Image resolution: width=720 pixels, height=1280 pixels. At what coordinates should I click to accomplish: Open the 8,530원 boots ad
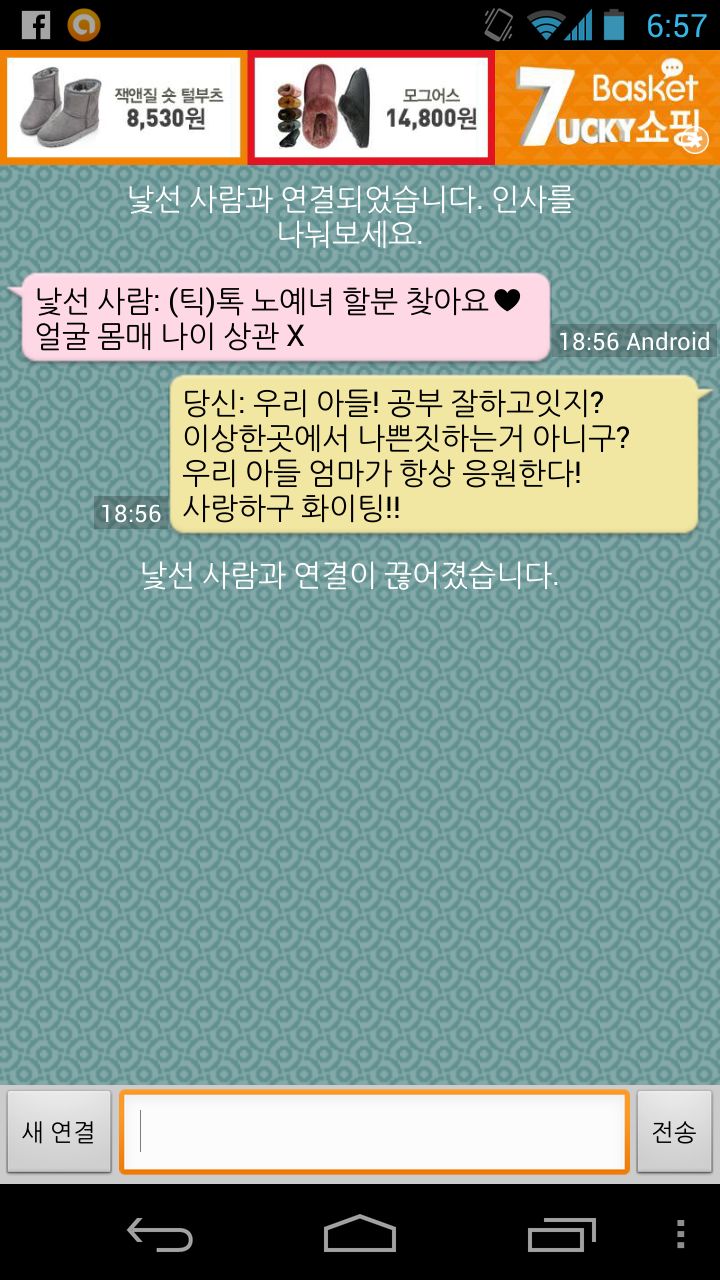pyautogui.click(x=124, y=107)
